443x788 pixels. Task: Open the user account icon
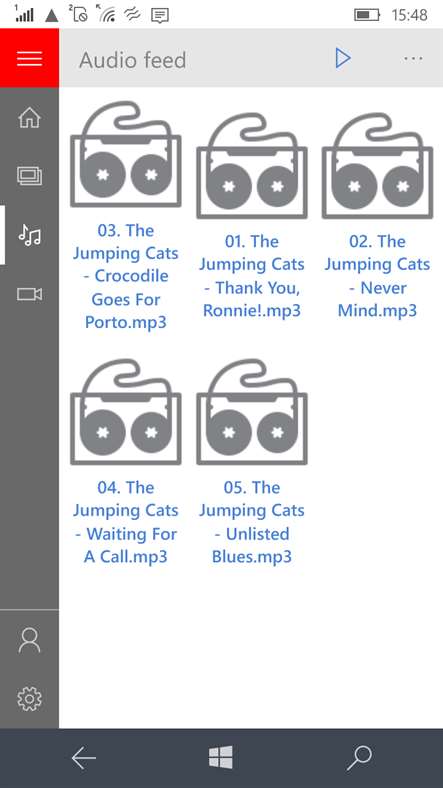click(x=29, y=640)
